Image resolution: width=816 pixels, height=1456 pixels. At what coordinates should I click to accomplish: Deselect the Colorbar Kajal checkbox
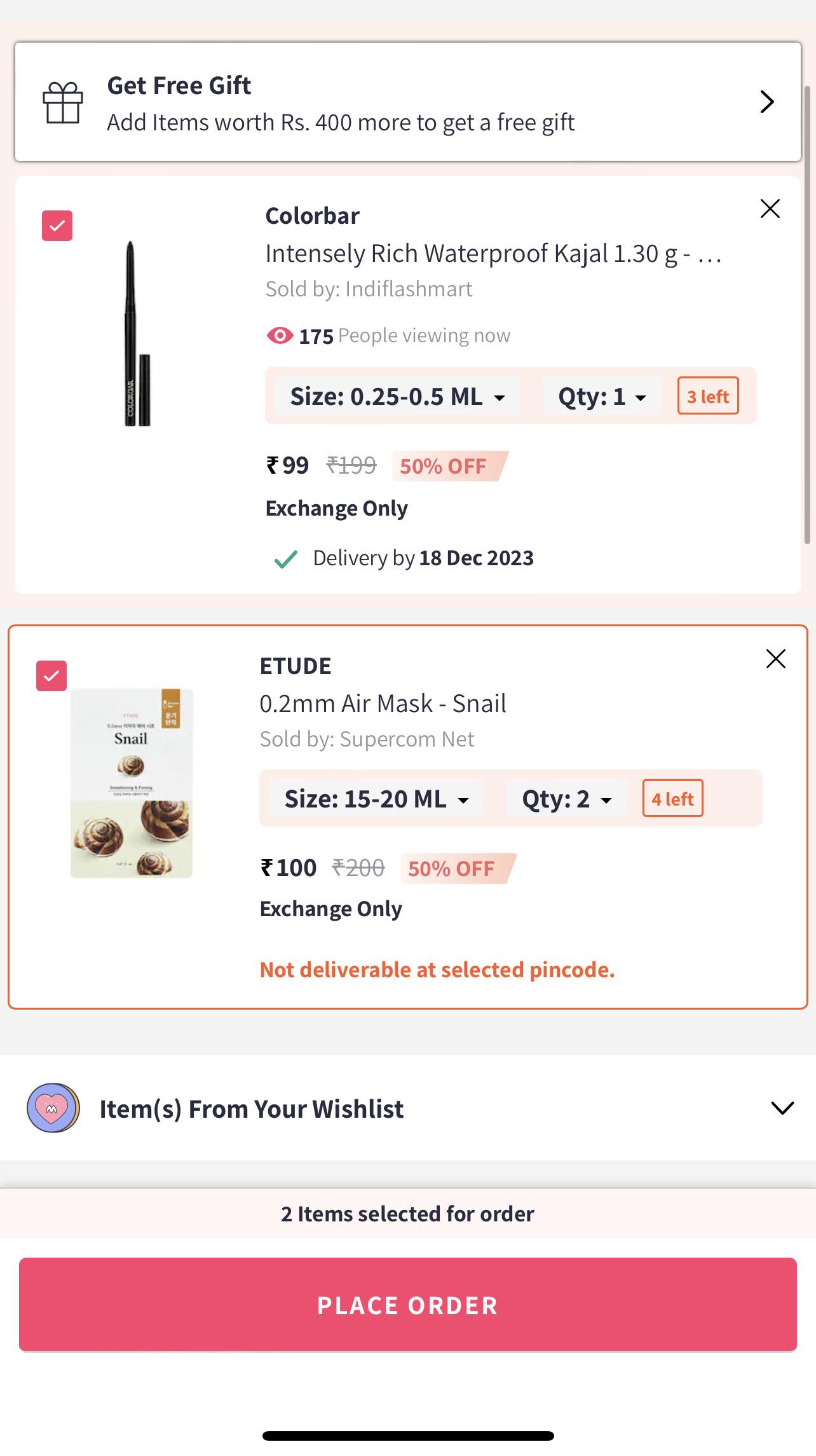point(57,225)
